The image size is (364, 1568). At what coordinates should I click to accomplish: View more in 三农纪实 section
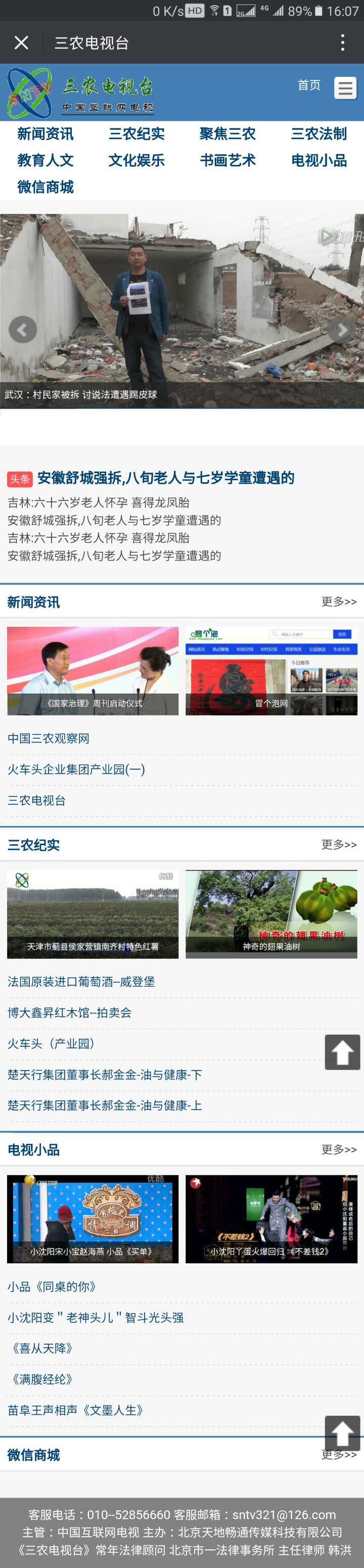point(338,844)
